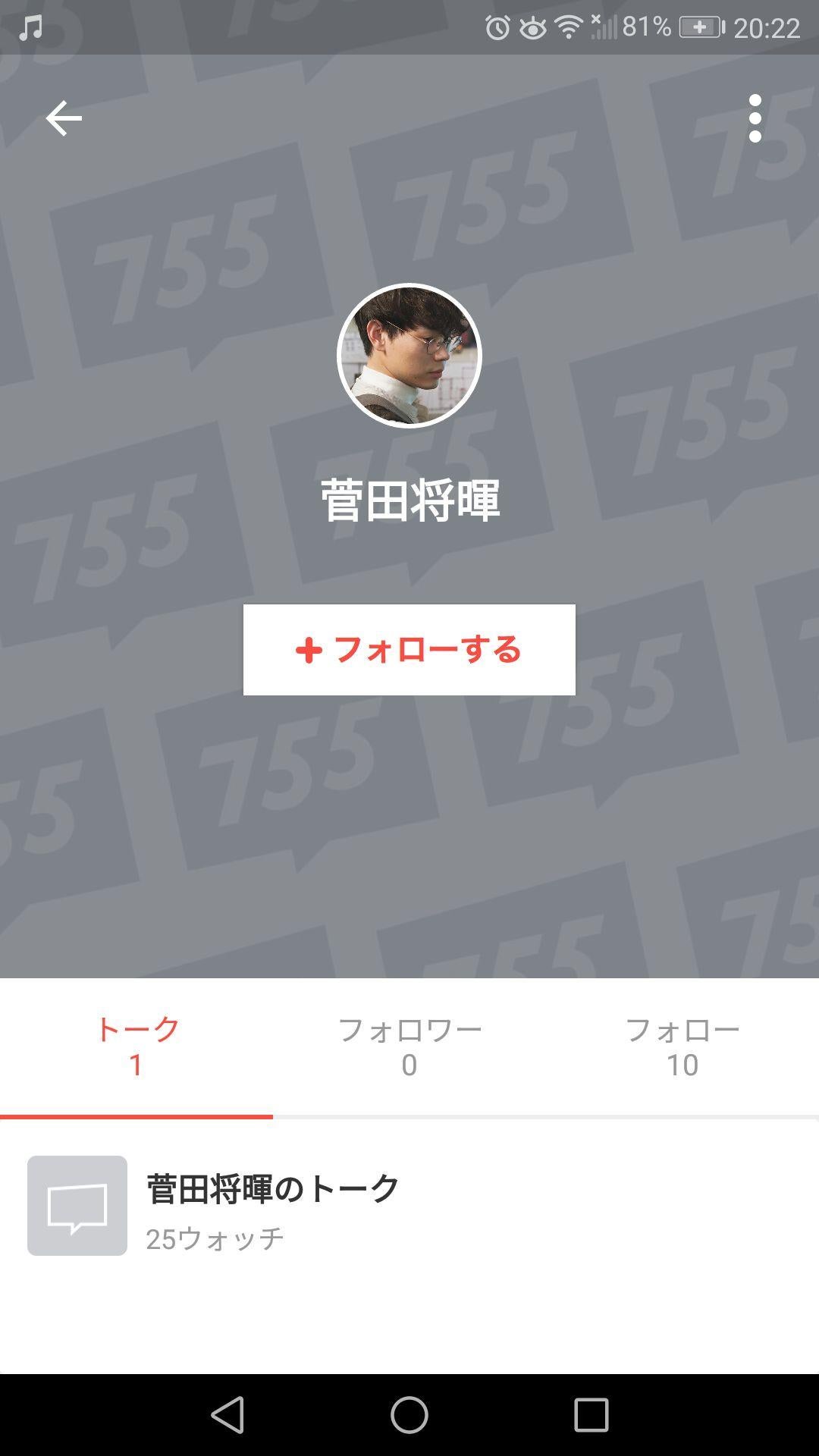Tap the back arrow to leave profile
This screenshot has height=1456, width=819.
(65, 118)
